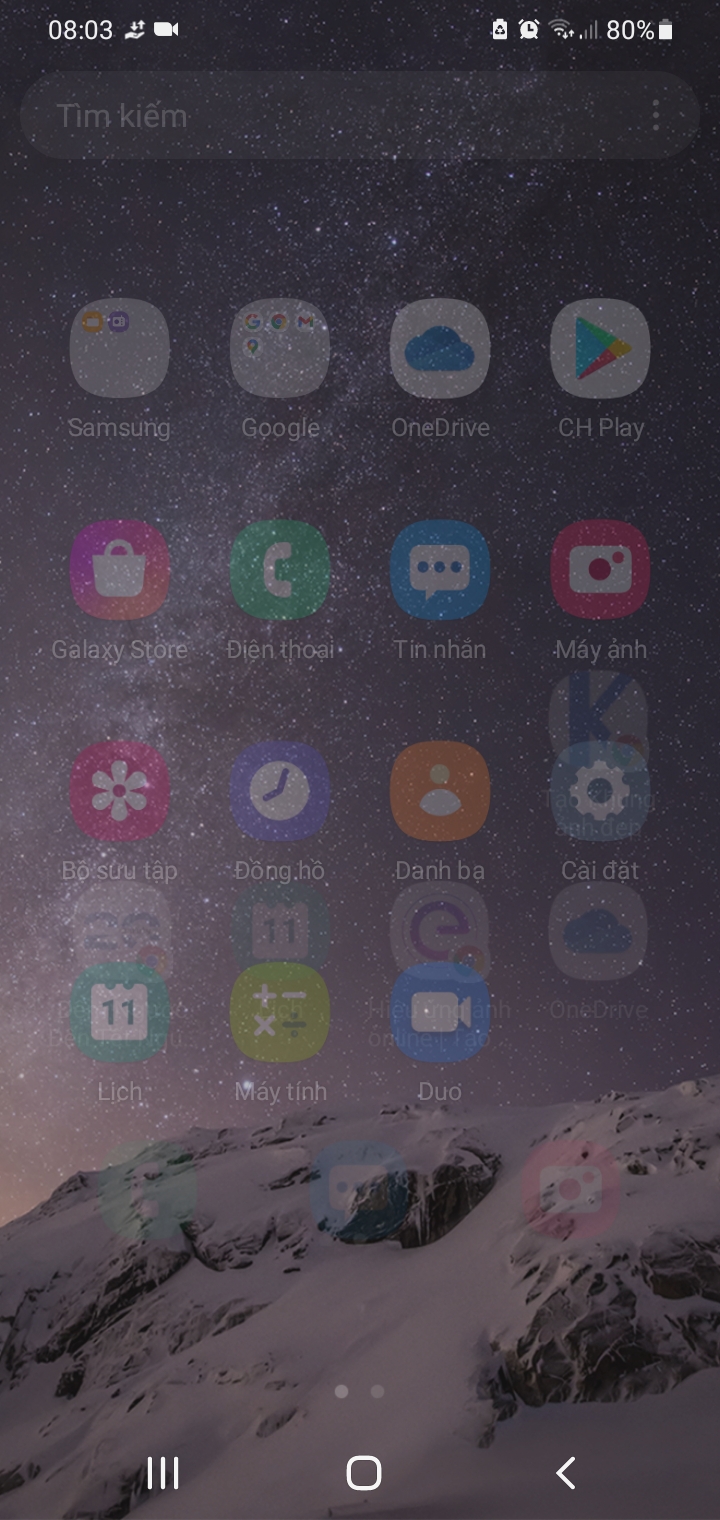Viewport: 720px width, 1520px height.
Task: Tap the back arrow in the navigation bar
Action: tap(565, 1473)
